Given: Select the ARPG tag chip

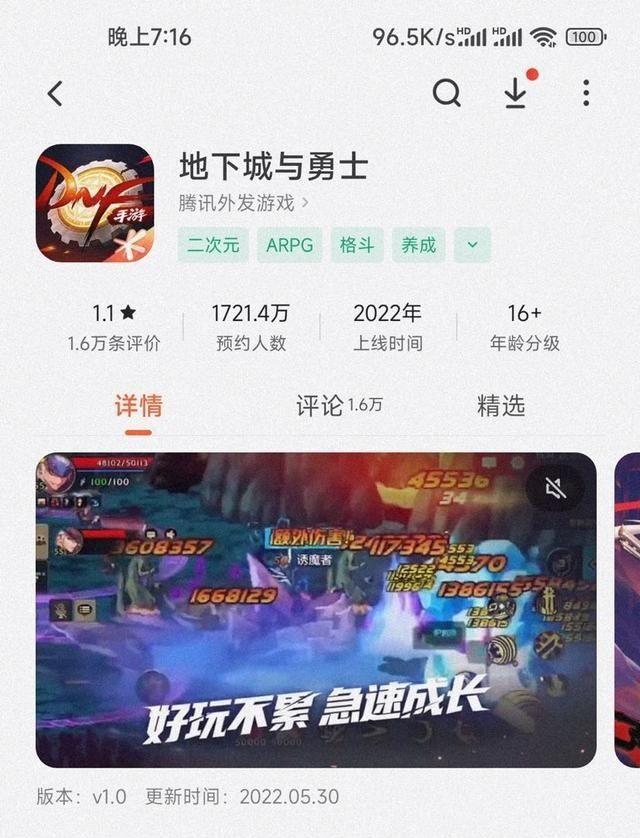Looking at the screenshot, I should pyautogui.click(x=290, y=245).
